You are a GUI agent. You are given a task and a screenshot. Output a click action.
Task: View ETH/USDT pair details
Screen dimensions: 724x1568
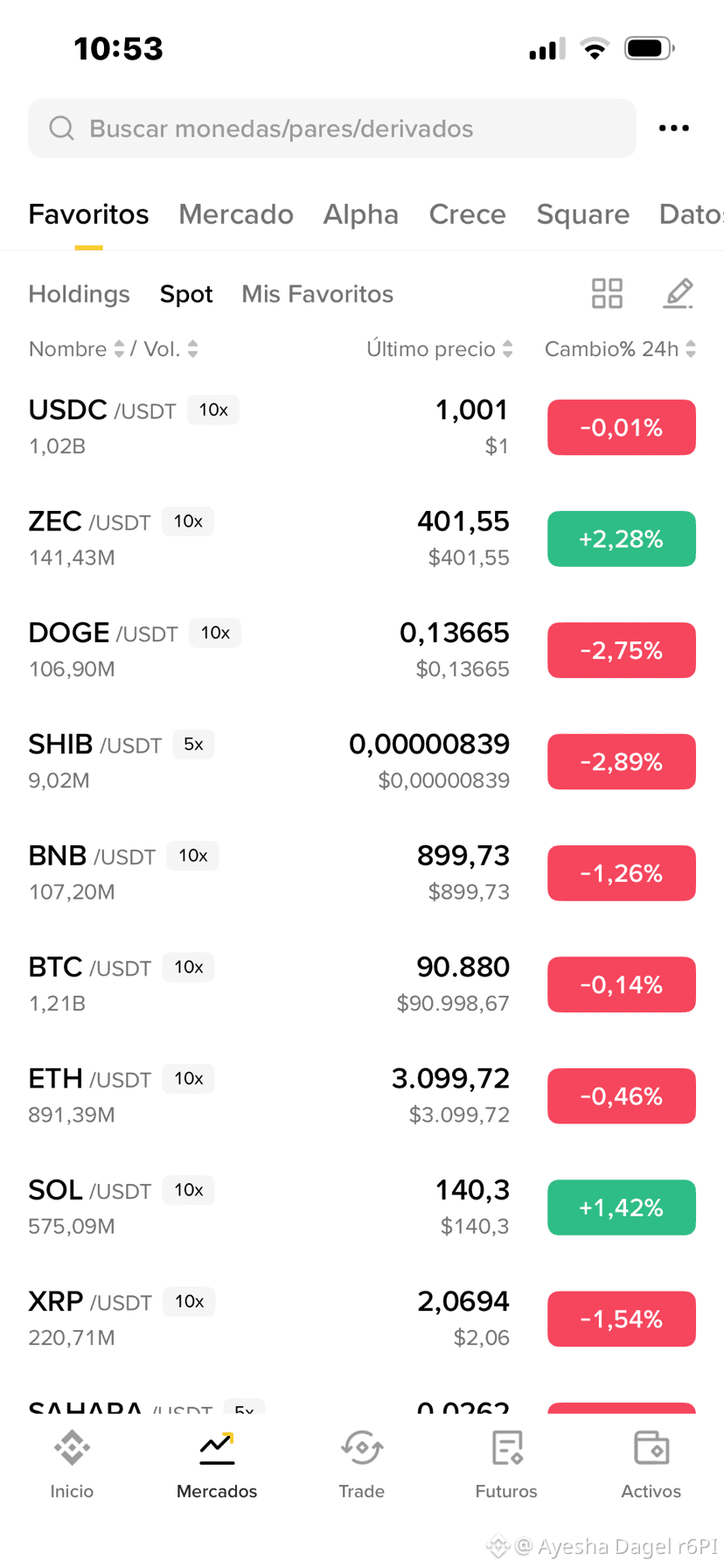(x=262, y=1095)
